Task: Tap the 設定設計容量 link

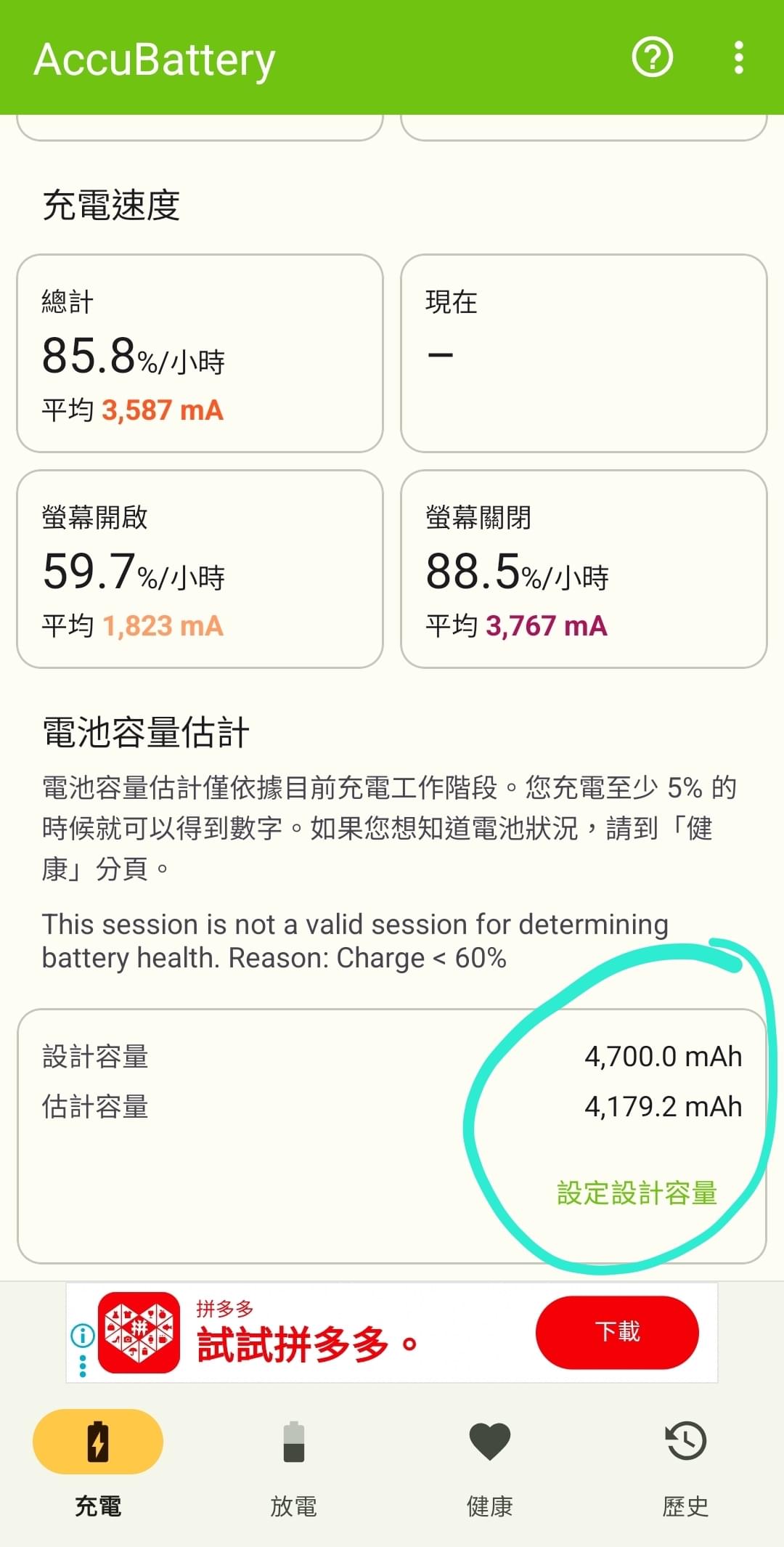Action: pos(637,1193)
